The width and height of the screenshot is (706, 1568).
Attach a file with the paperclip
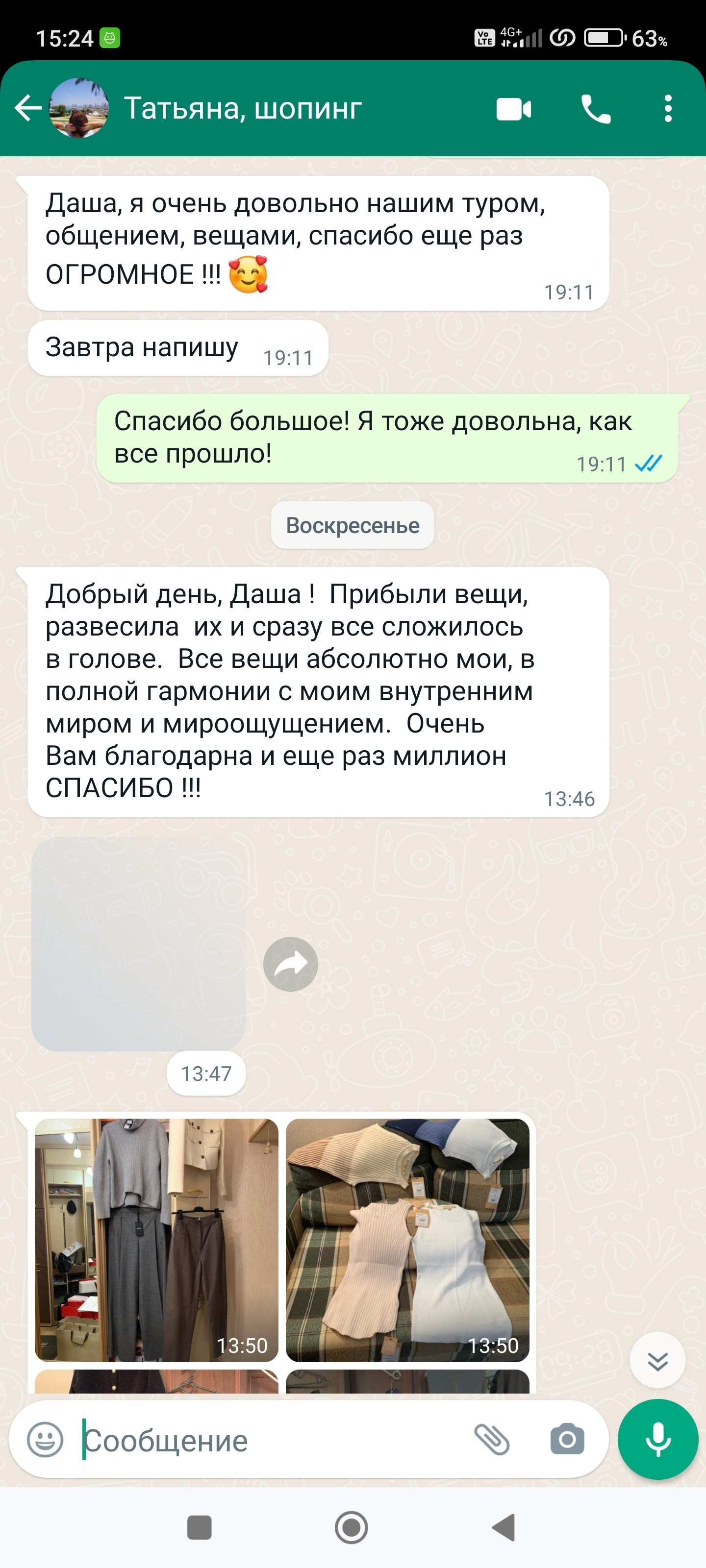492,1440
